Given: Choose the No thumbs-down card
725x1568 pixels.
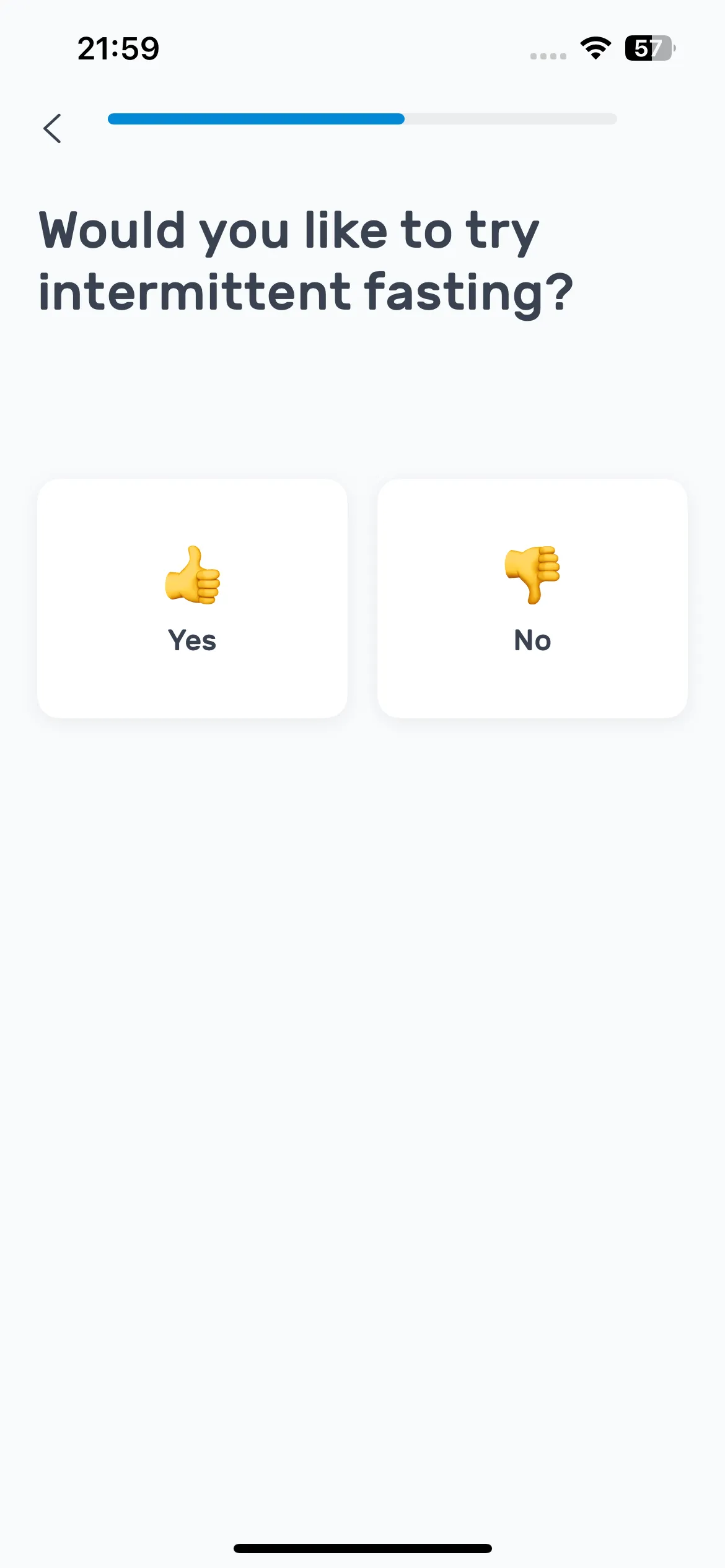Looking at the screenshot, I should (x=532, y=598).
